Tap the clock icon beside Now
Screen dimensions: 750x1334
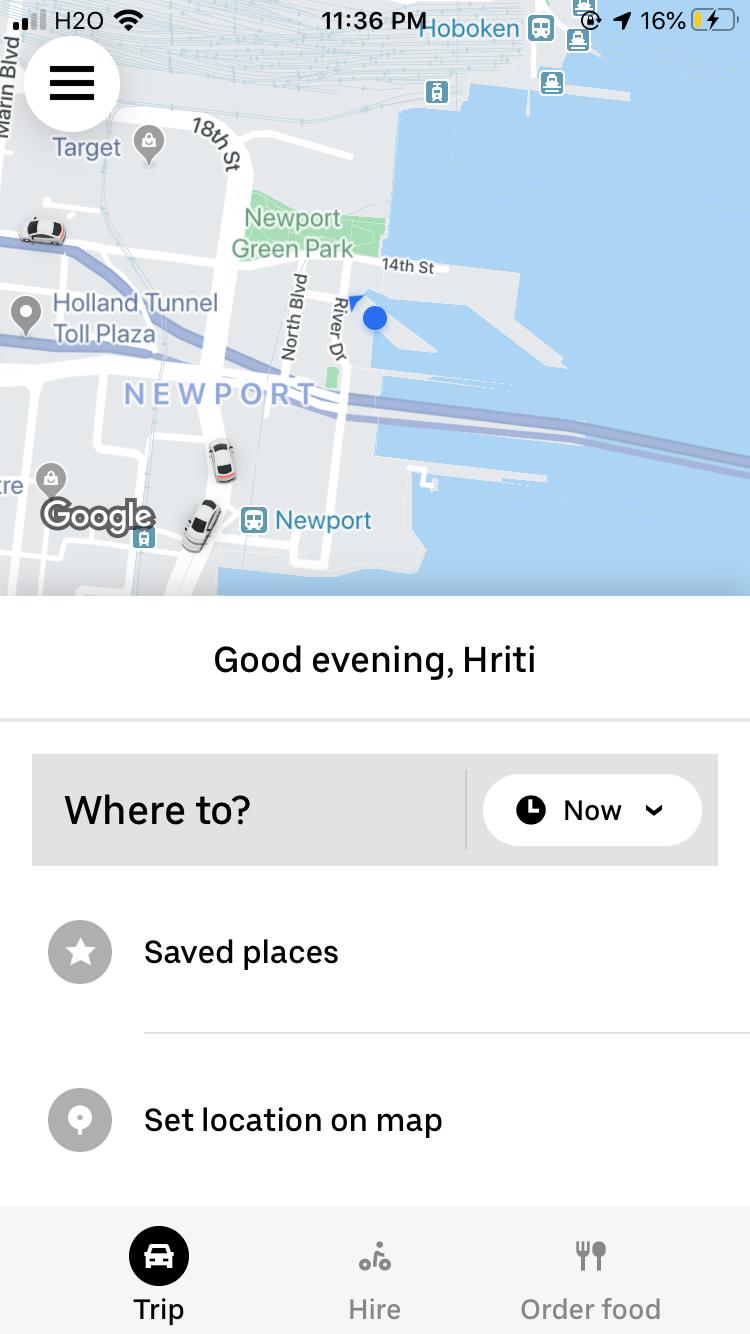pos(531,810)
